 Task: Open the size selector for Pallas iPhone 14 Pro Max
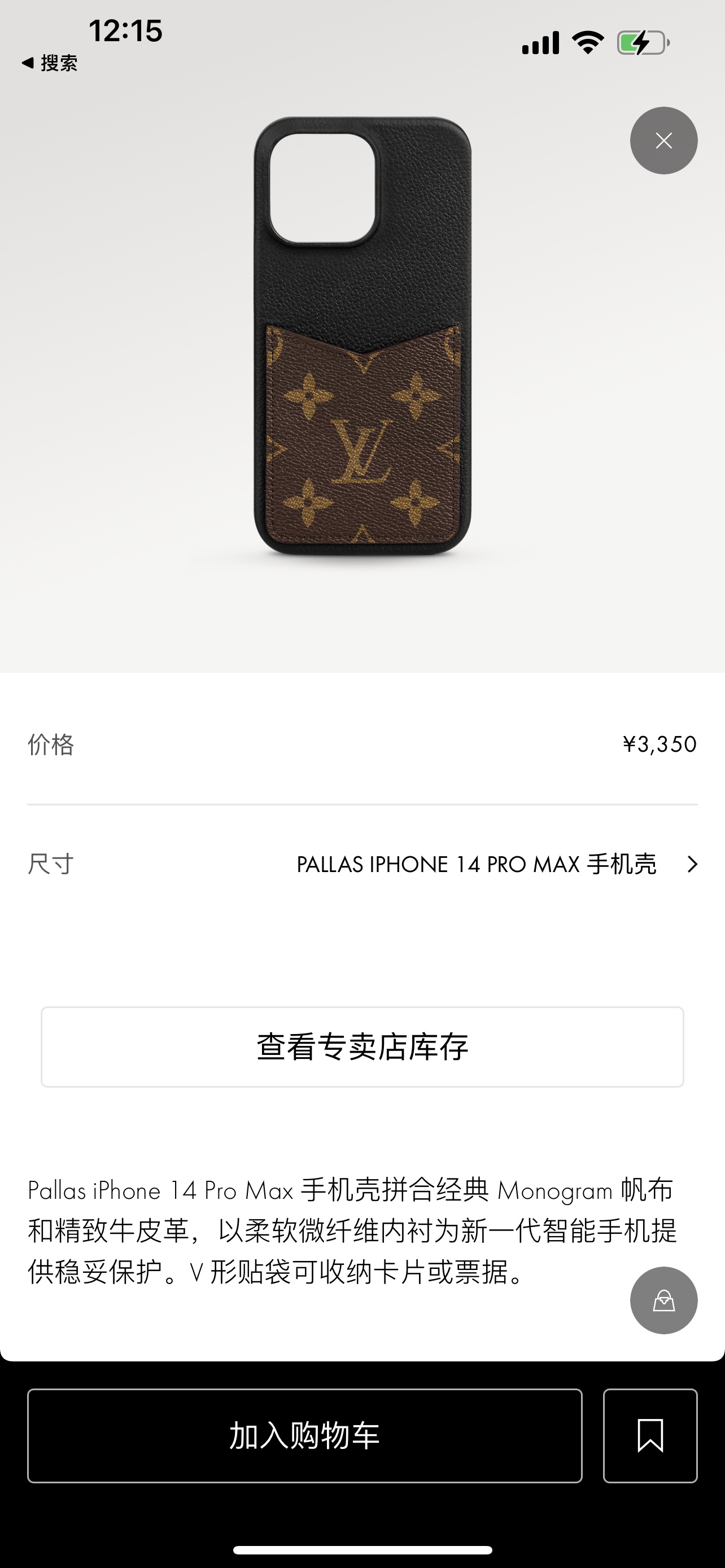(496, 864)
